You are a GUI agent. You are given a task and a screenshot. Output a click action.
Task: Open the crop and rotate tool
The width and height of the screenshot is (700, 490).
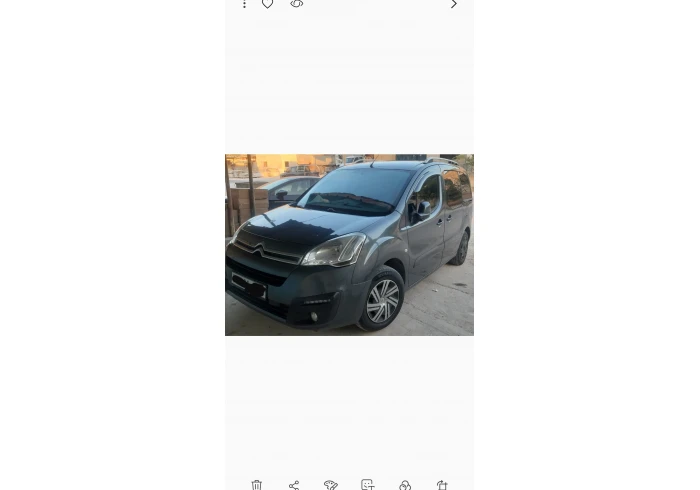(442, 485)
